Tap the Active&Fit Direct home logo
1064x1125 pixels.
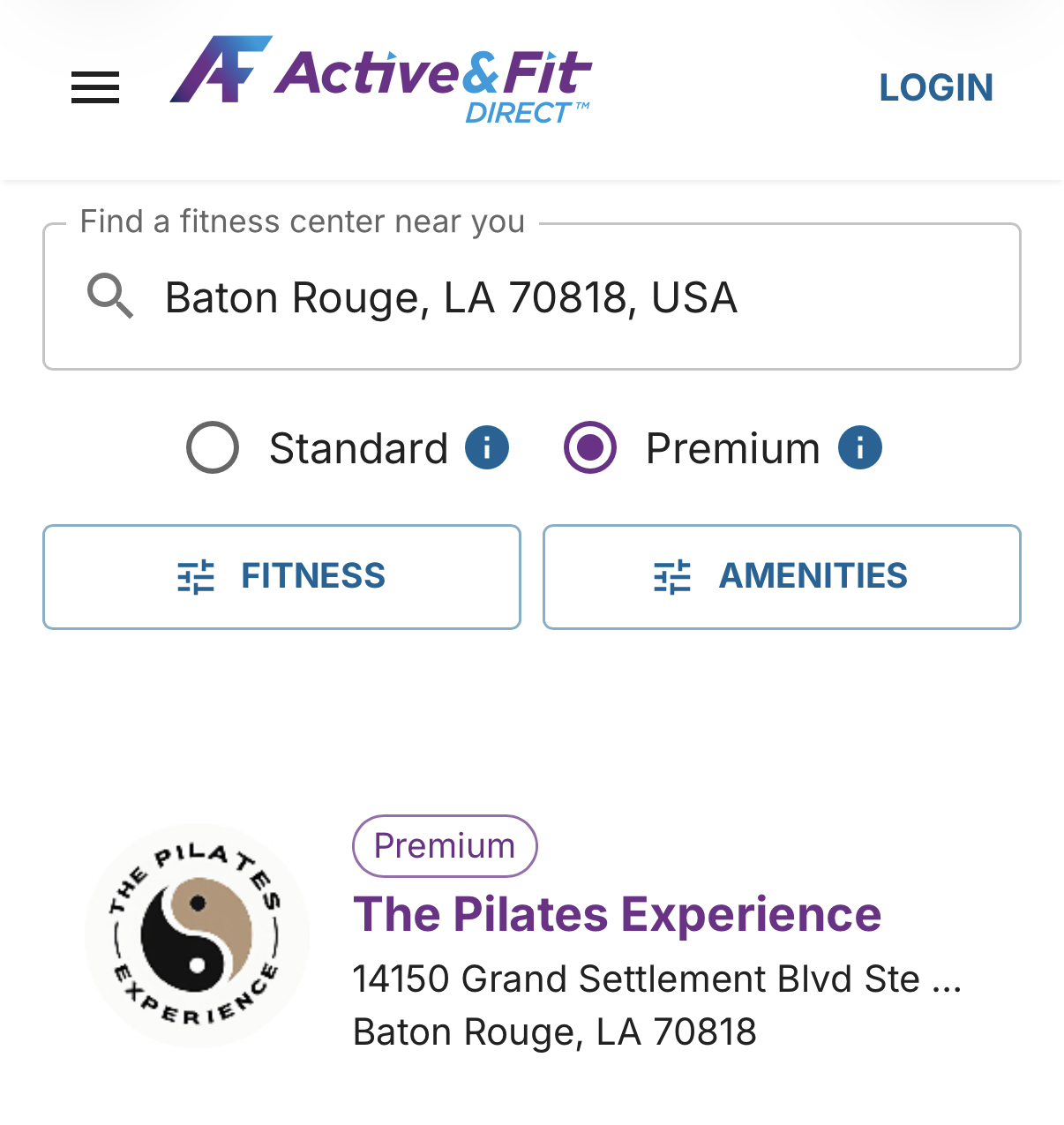coord(380,79)
